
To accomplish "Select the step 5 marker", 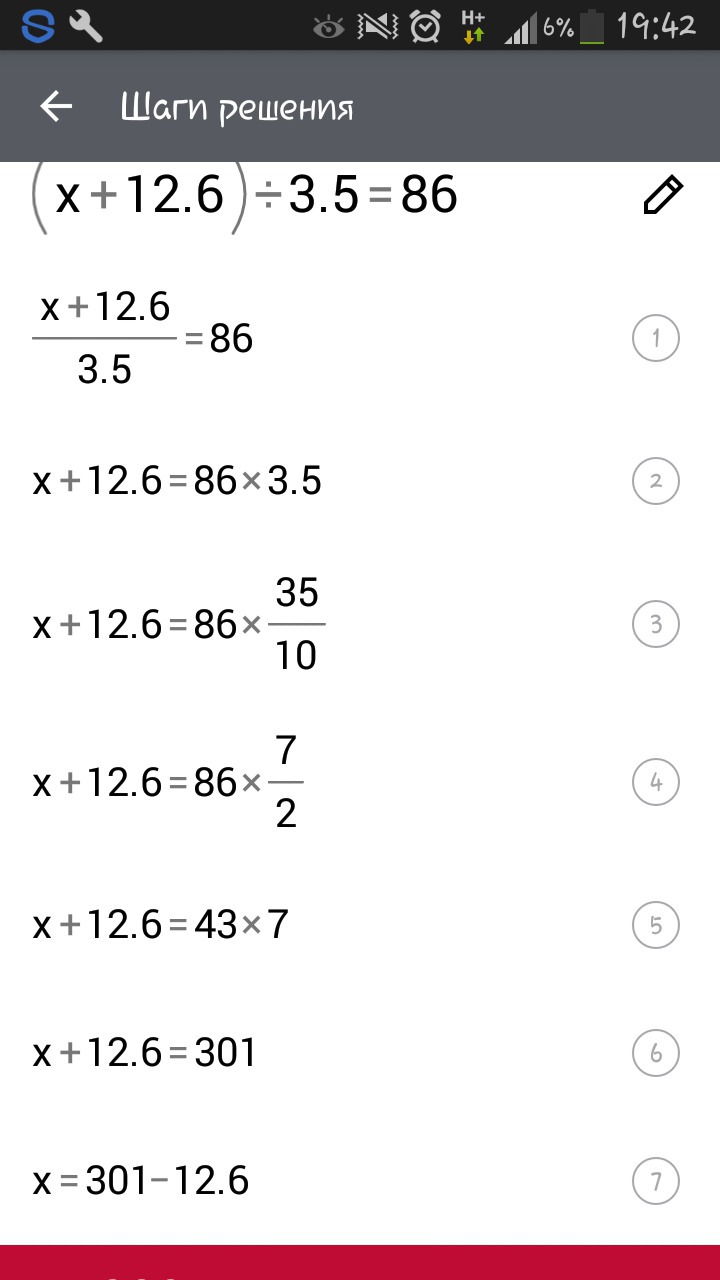I will (656, 925).
